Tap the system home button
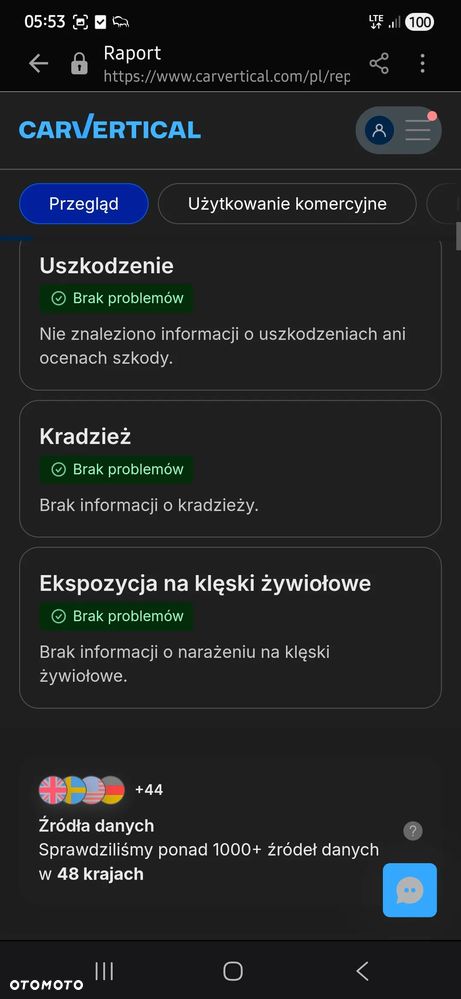 point(233,971)
